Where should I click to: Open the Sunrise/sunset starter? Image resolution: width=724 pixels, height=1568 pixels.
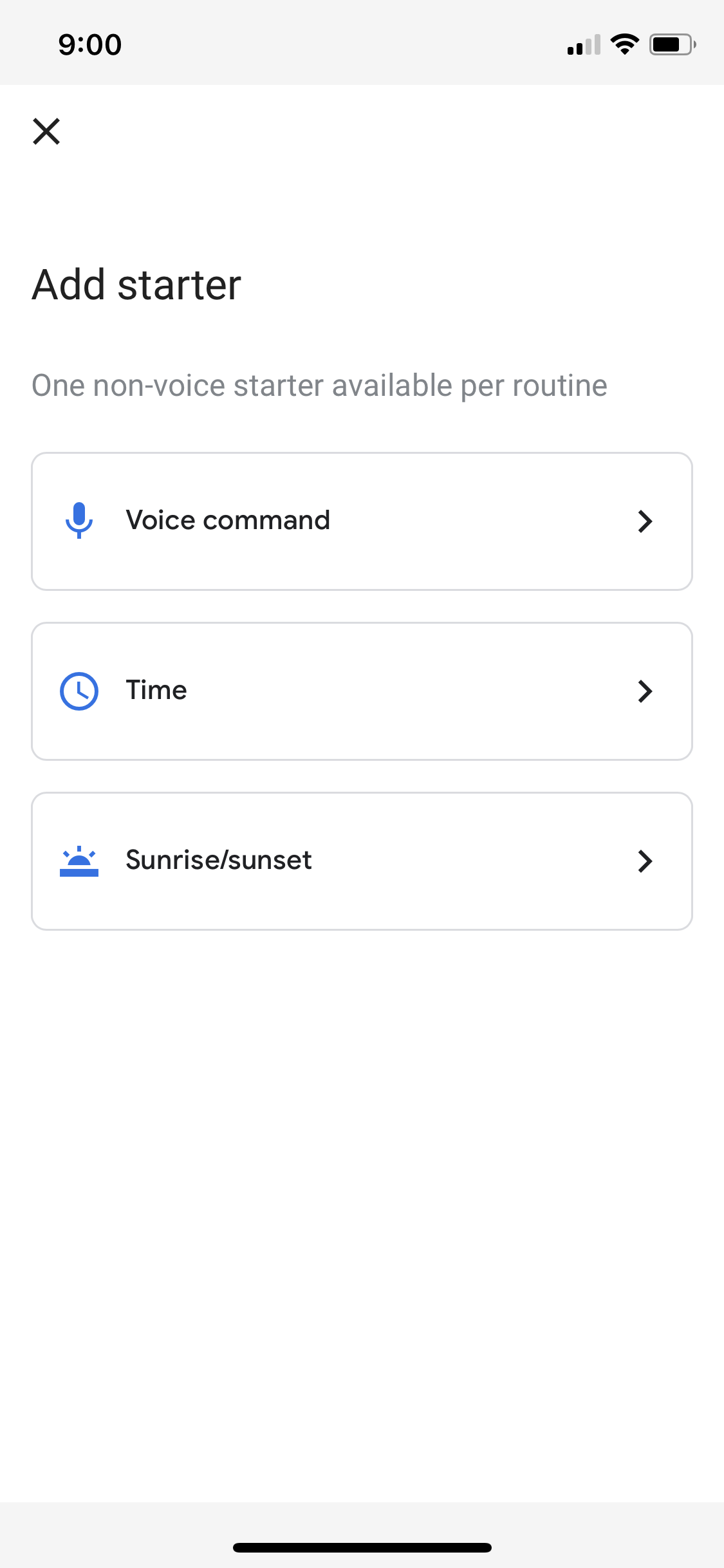pos(362,861)
